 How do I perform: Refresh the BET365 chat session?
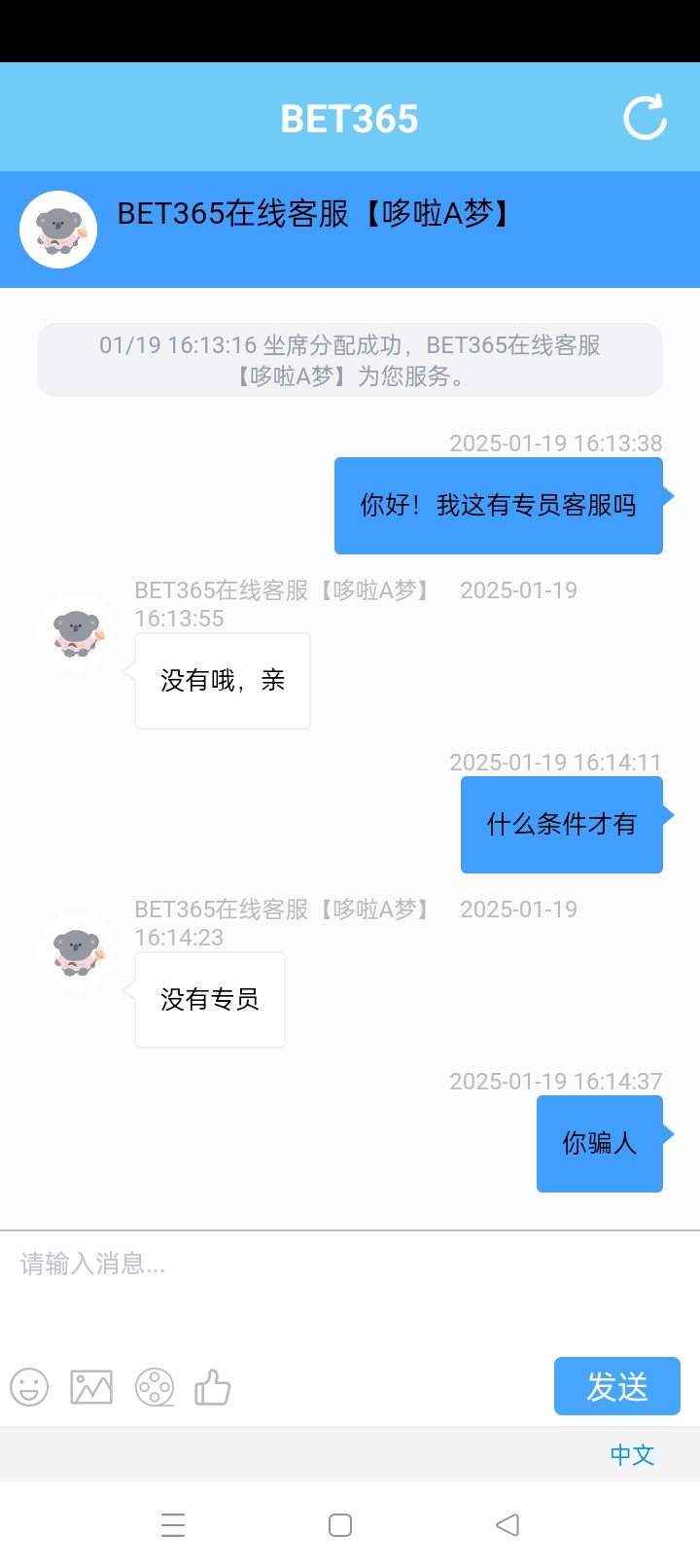[x=645, y=118]
